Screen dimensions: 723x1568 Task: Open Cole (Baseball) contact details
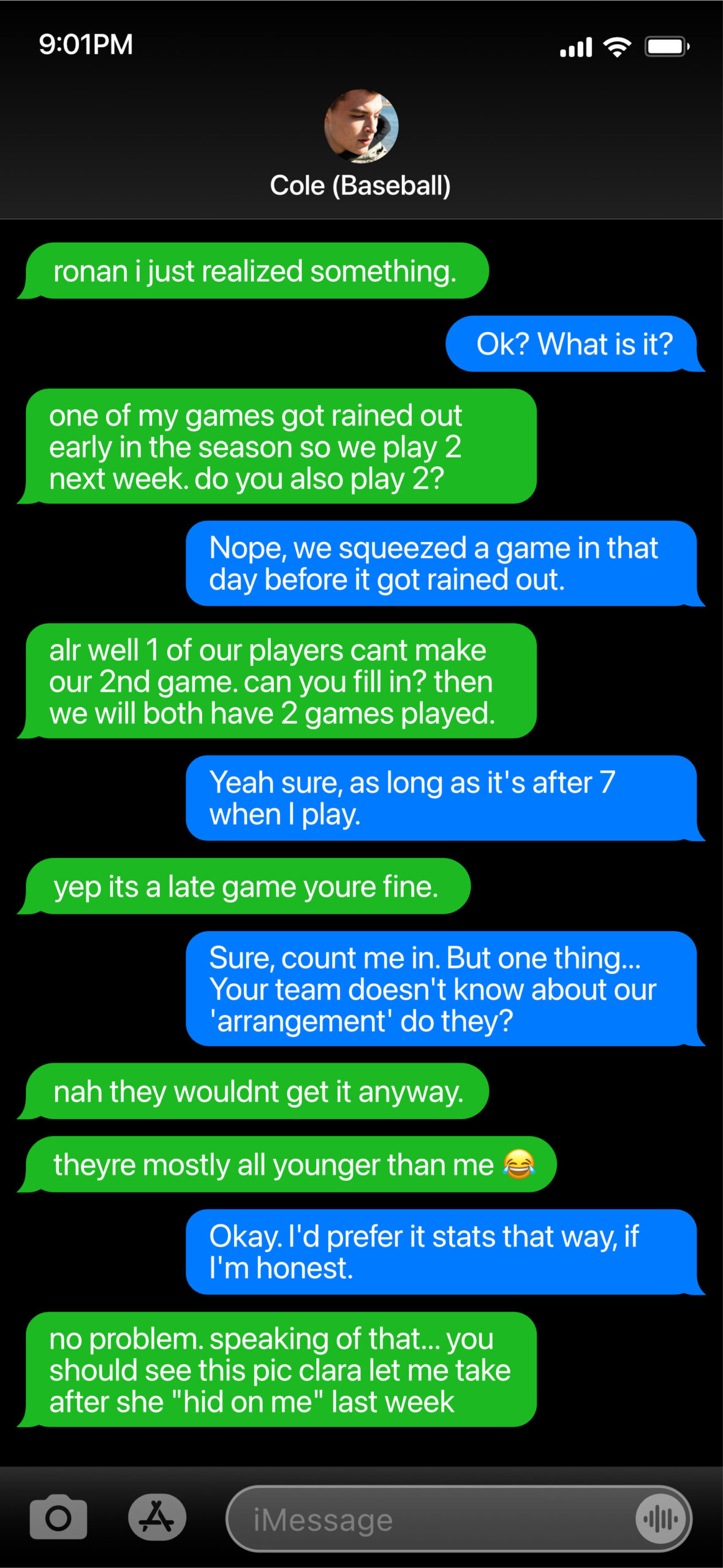[x=361, y=144]
